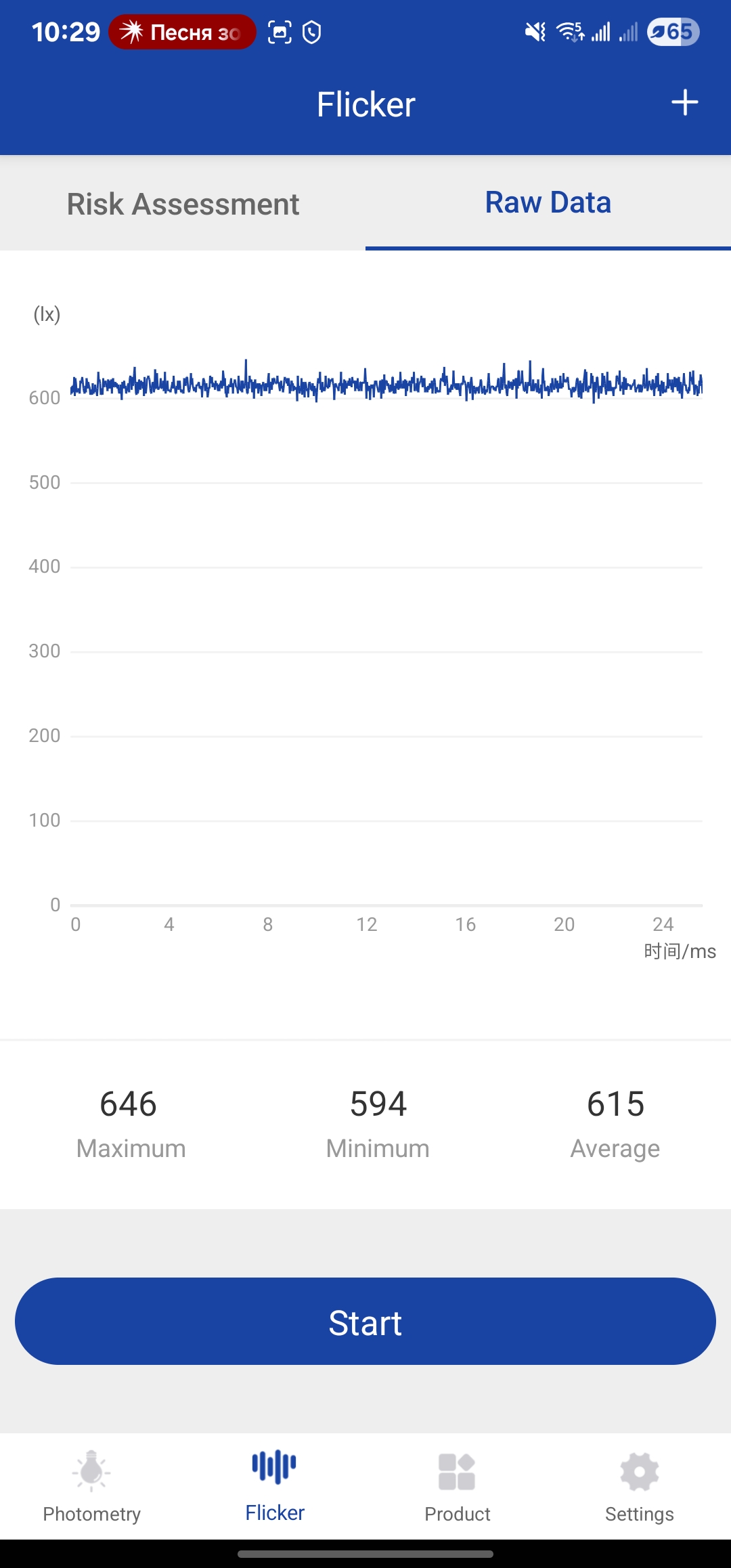The image size is (731, 1568).
Task: Go to the Flicker bottom tab
Action: [274, 1486]
